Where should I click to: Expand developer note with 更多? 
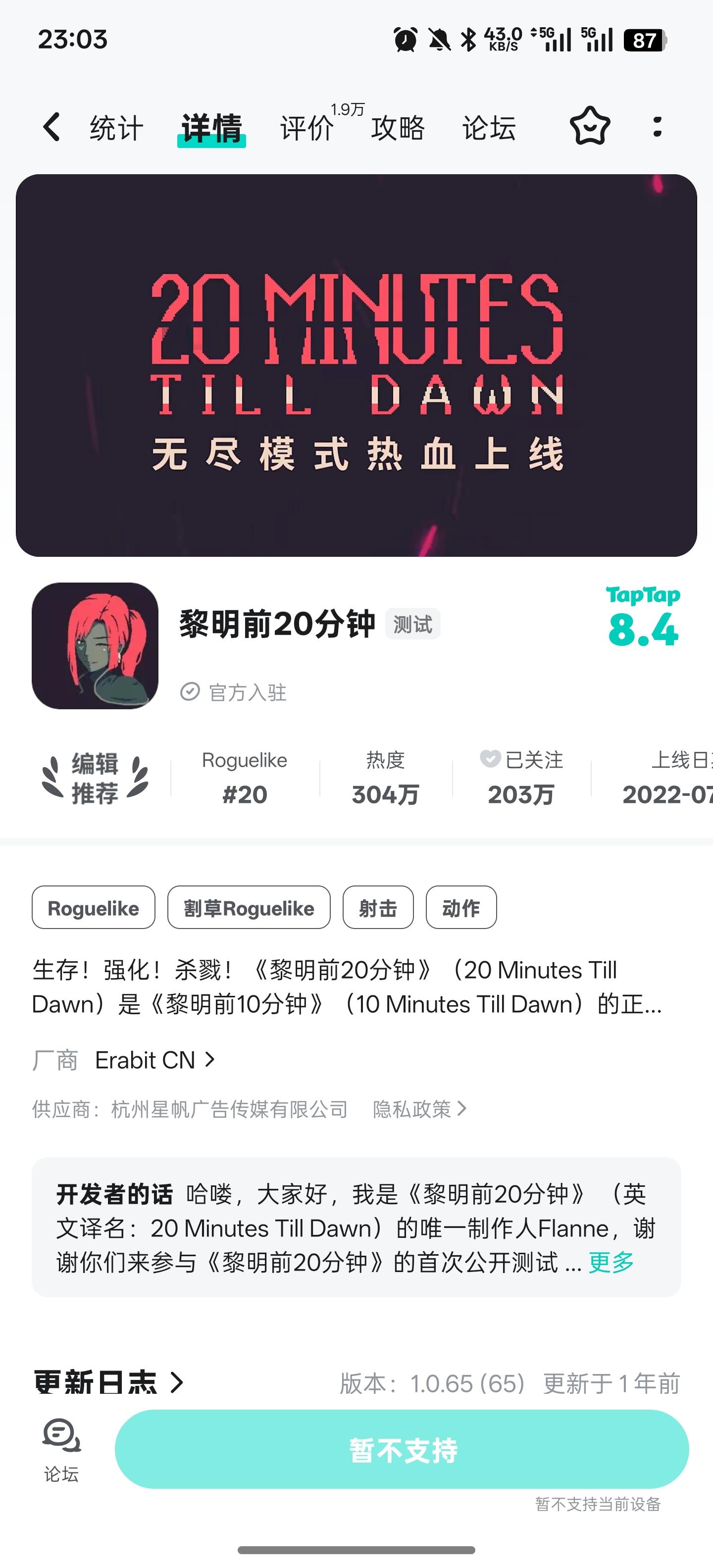tap(611, 1263)
